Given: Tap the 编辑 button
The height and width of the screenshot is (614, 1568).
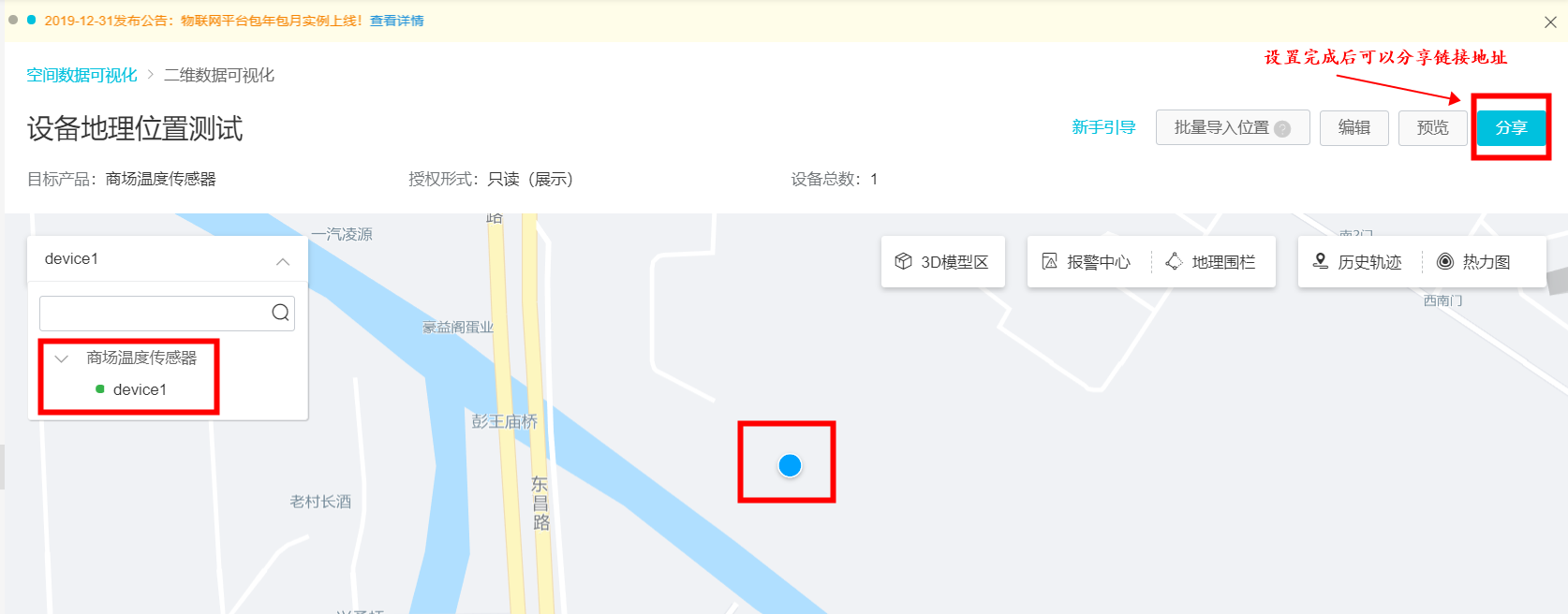Looking at the screenshot, I should pos(1354,127).
